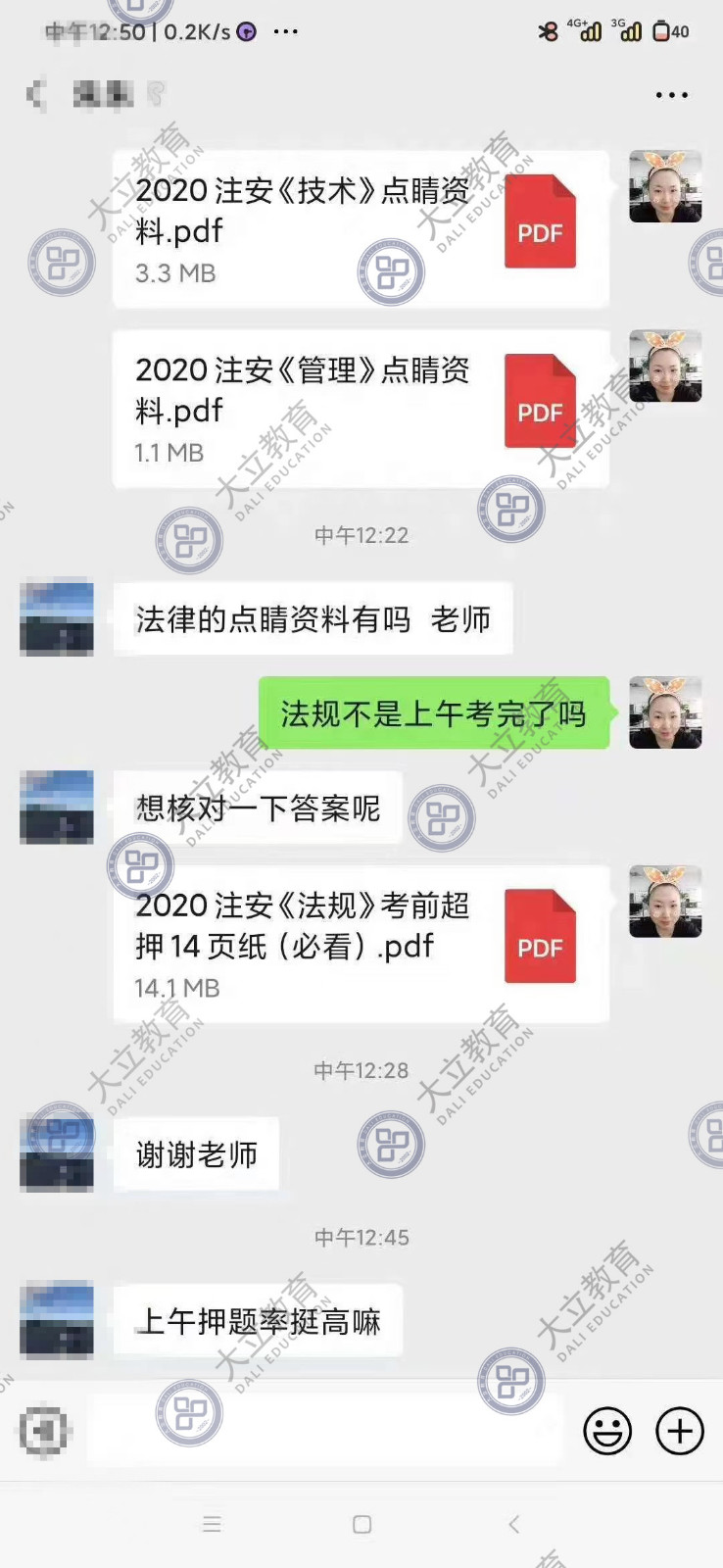This screenshot has height=1568, width=723.
Task: Open the chat overflow menu
Action: coord(671,95)
